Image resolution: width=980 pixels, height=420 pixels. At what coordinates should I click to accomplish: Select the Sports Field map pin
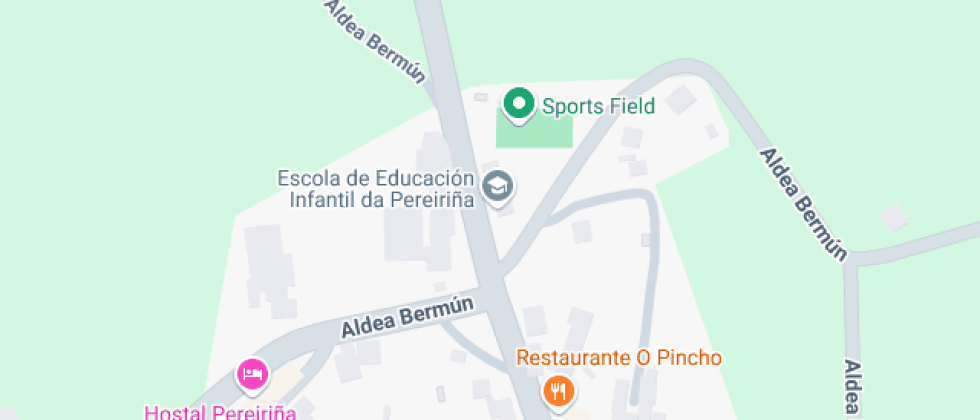click(518, 104)
